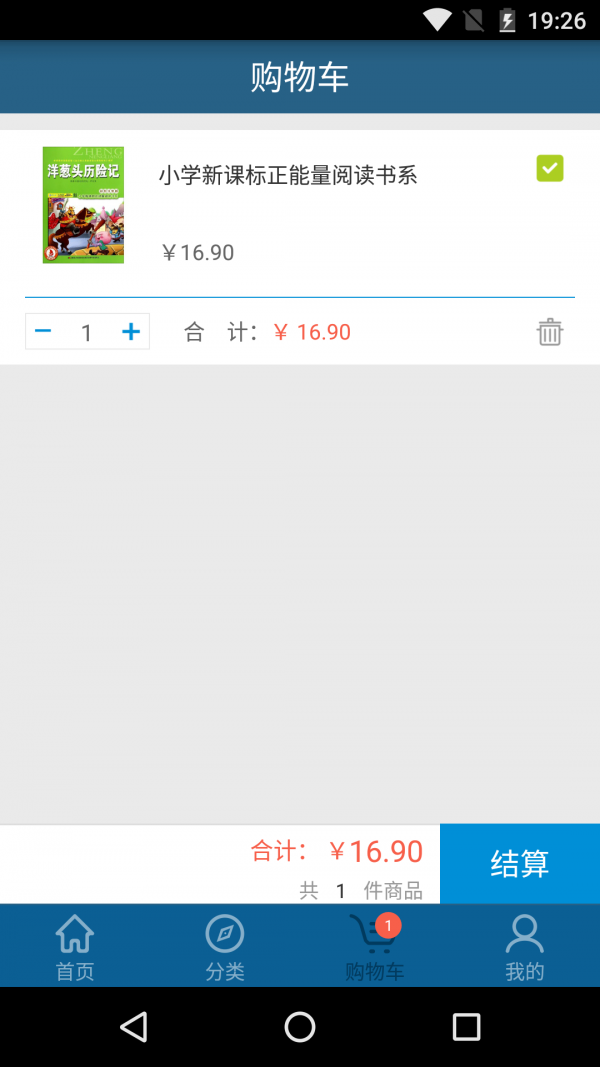Uncheck the 小学新课标正能量阅读书系 item checkbox
The height and width of the screenshot is (1067, 600).
click(x=550, y=168)
